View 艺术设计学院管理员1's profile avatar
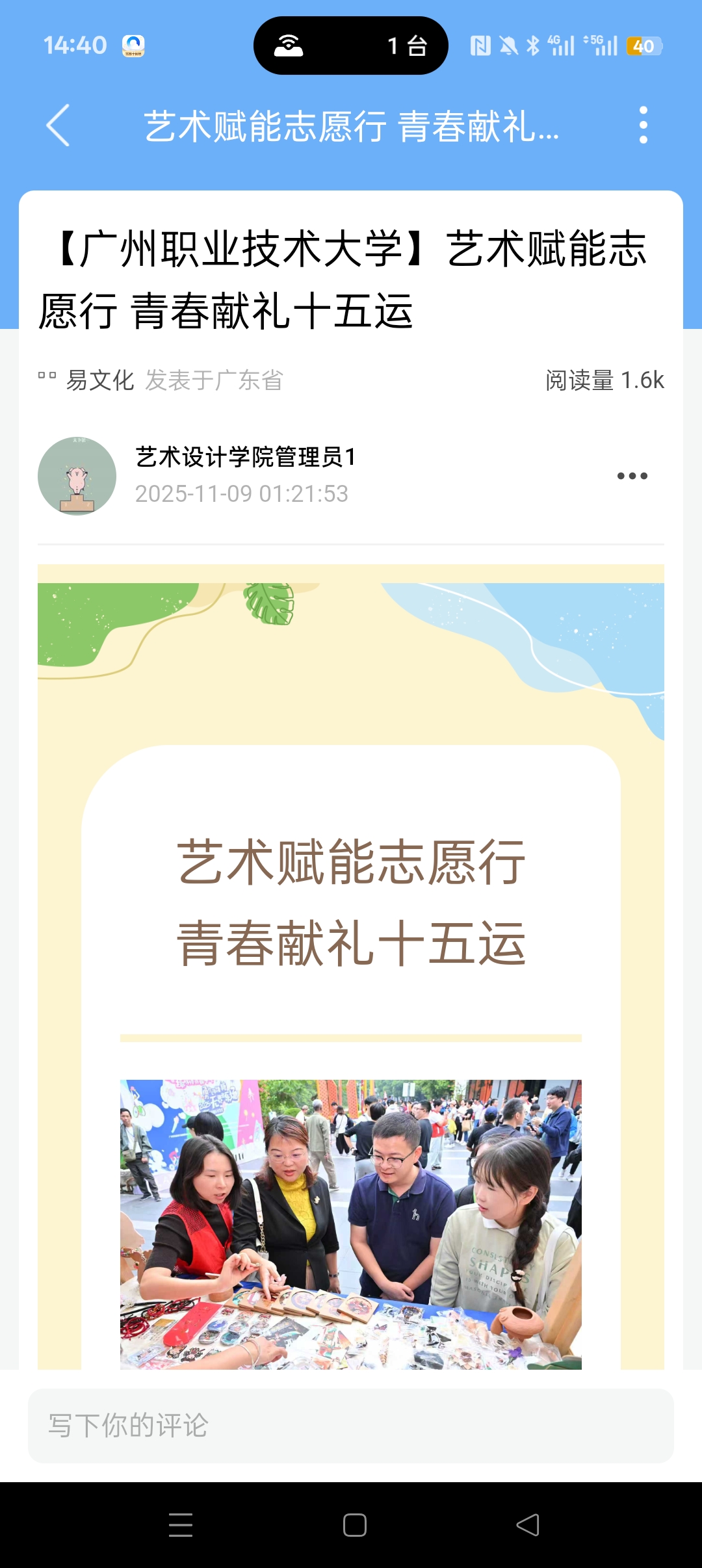 [x=77, y=476]
